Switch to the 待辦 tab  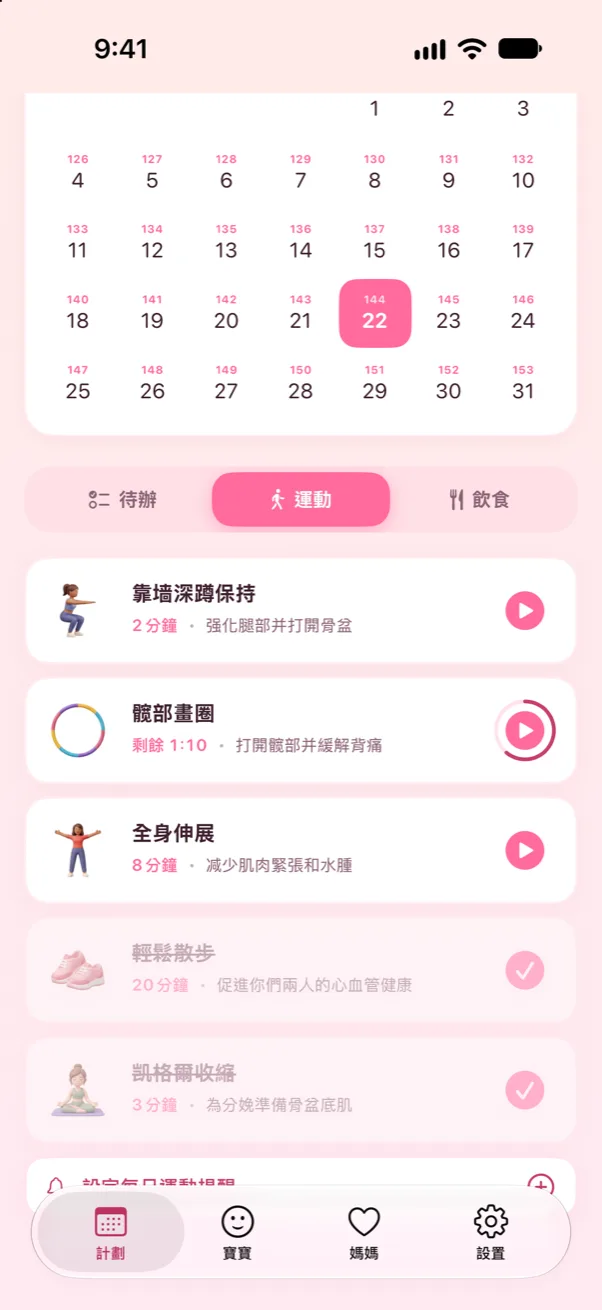click(x=123, y=500)
